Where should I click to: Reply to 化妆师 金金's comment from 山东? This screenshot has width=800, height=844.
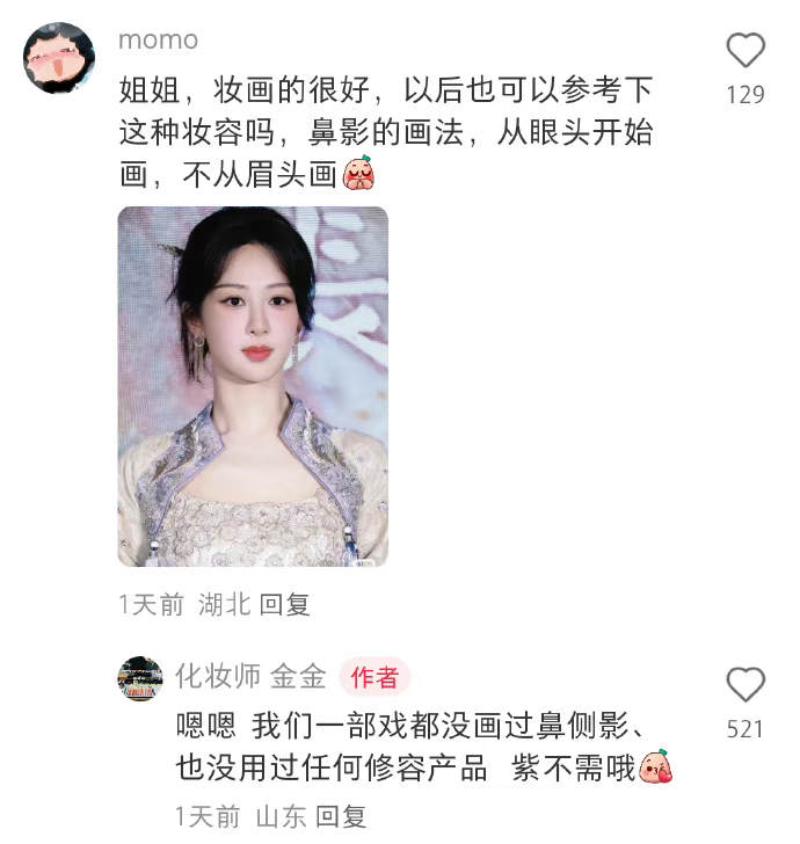342,816
